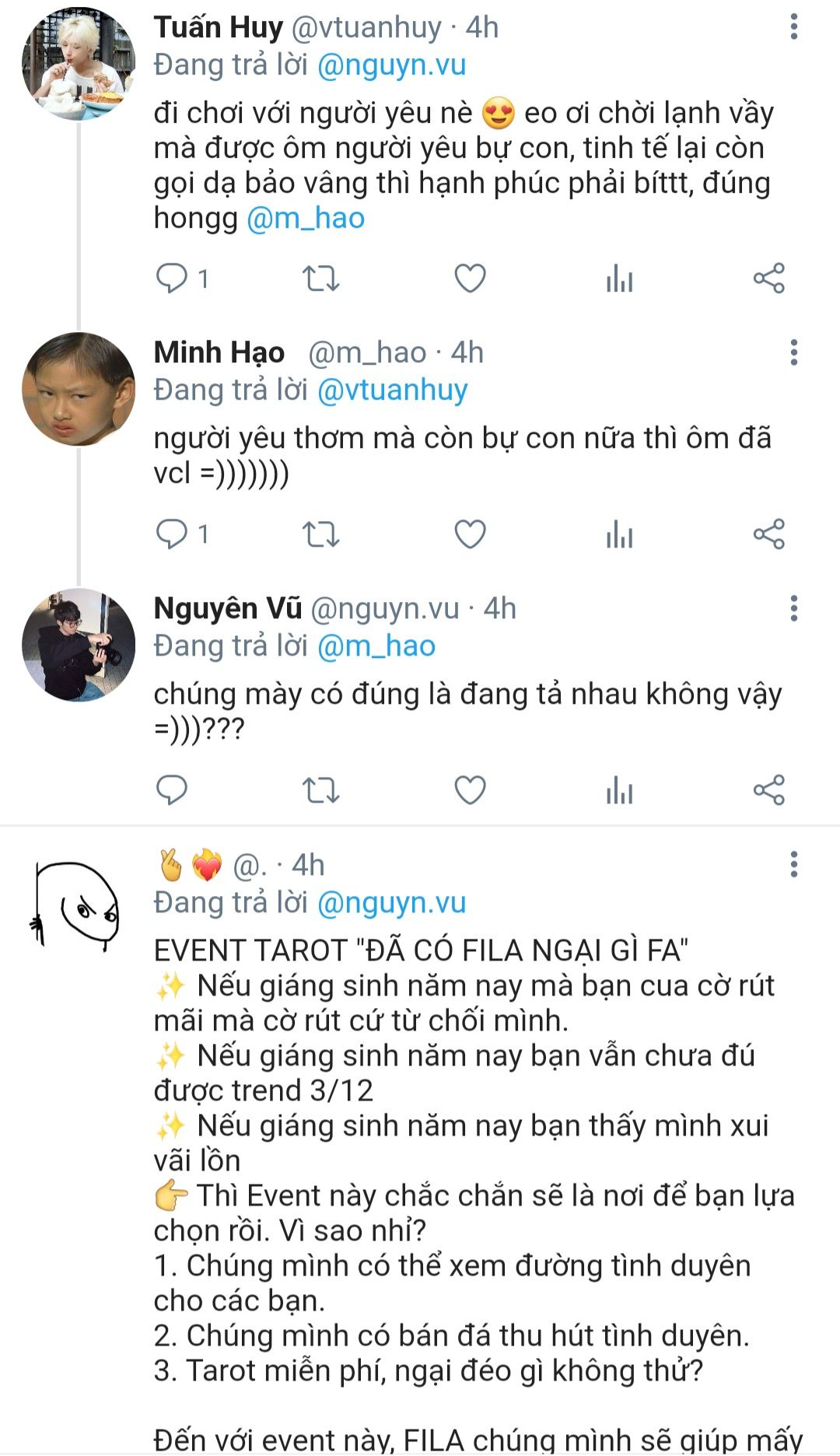The width and height of the screenshot is (840, 1456).
Task: Open the @vtuanhuy link under Minh Hạo
Action: click(393, 390)
